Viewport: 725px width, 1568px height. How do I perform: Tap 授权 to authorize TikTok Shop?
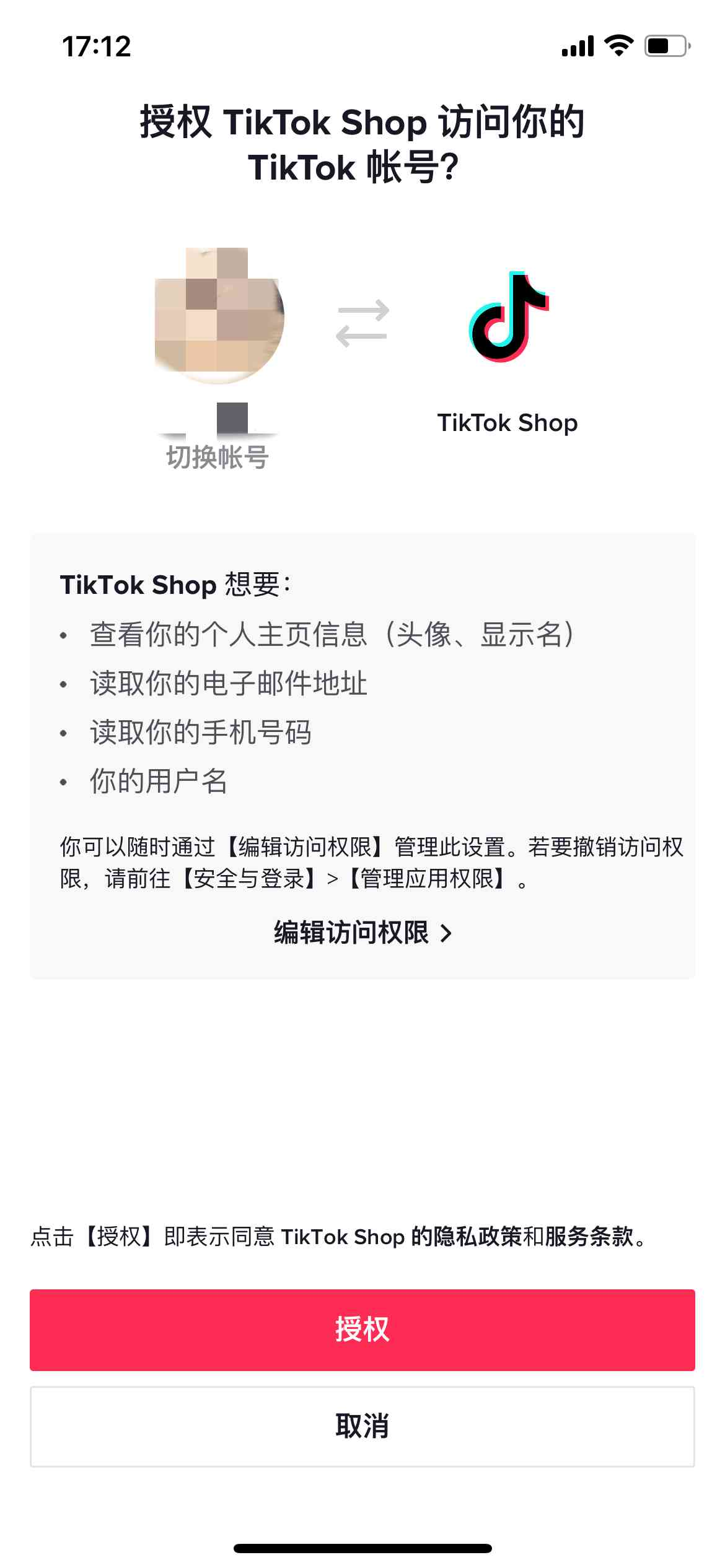[x=362, y=1330]
